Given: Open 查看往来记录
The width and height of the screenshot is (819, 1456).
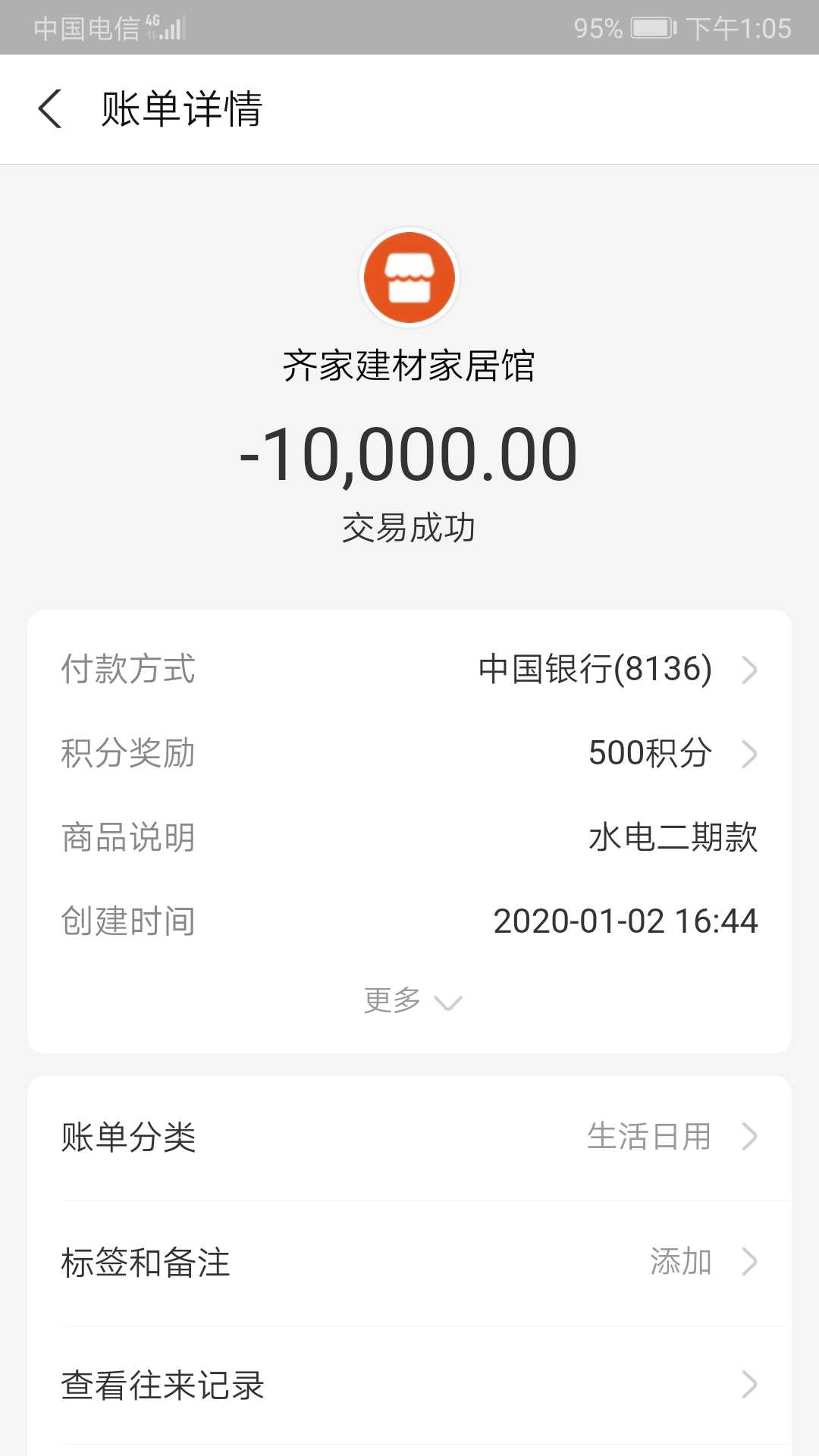Looking at the screenshot, I should pyautogui.click(x=409, y=1385).
